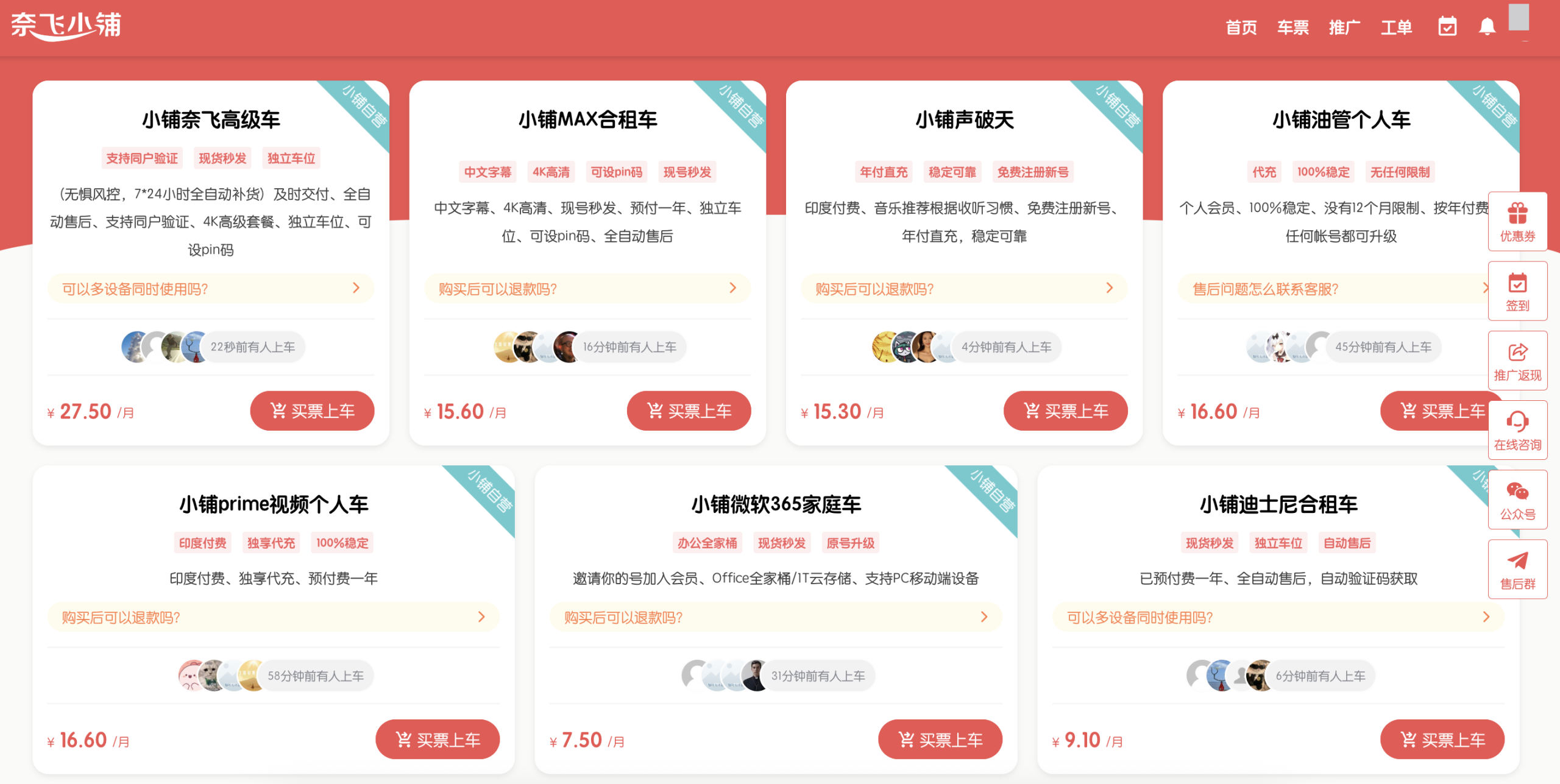This screenshot has width=1560, height=784.
Task: Open refund FAQ under 小铺MAX合租车
Action: [x=587, y=289]
